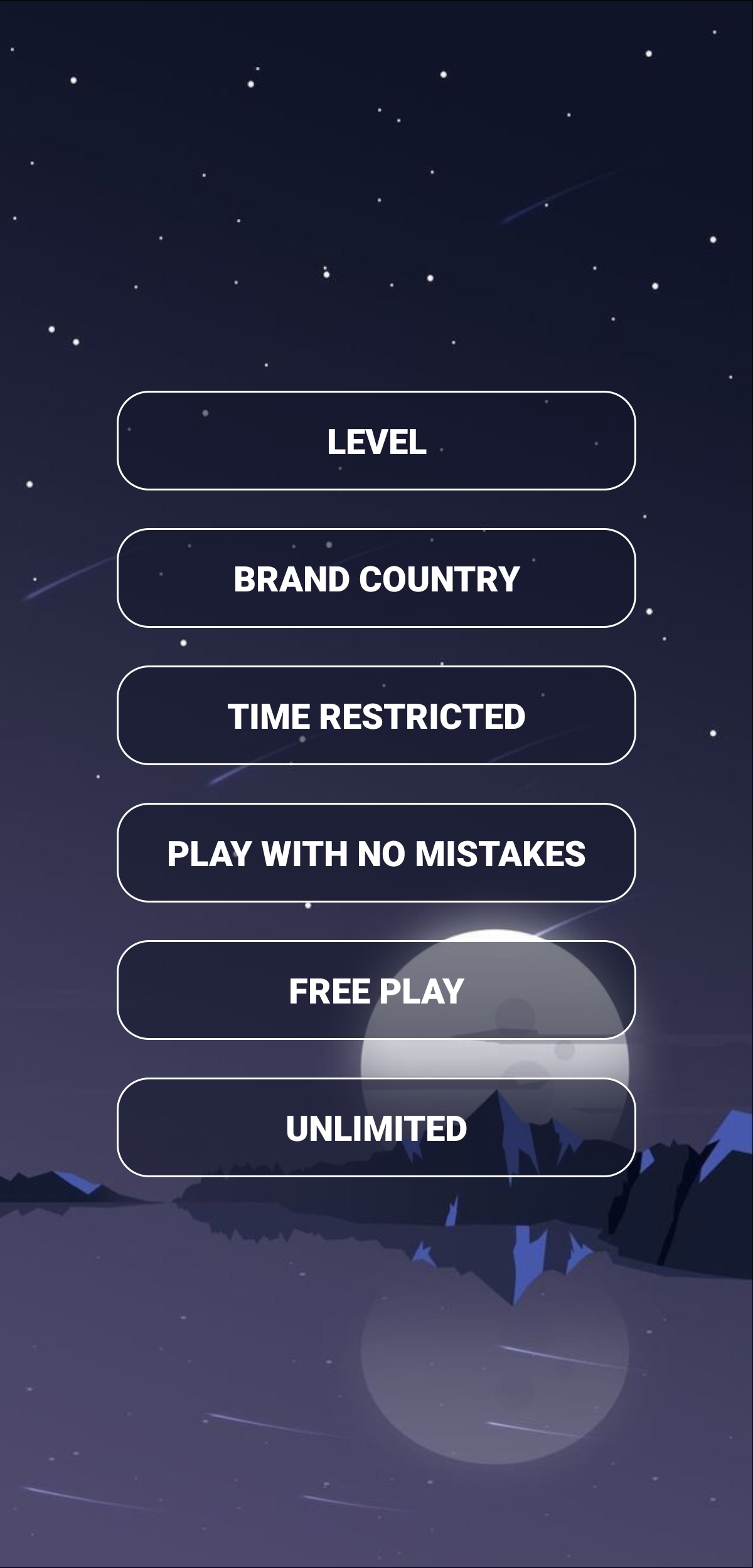Launch the UNLIMITED mode
The height and width of the screenshot is (1568, 753).
coord(376,1127)
